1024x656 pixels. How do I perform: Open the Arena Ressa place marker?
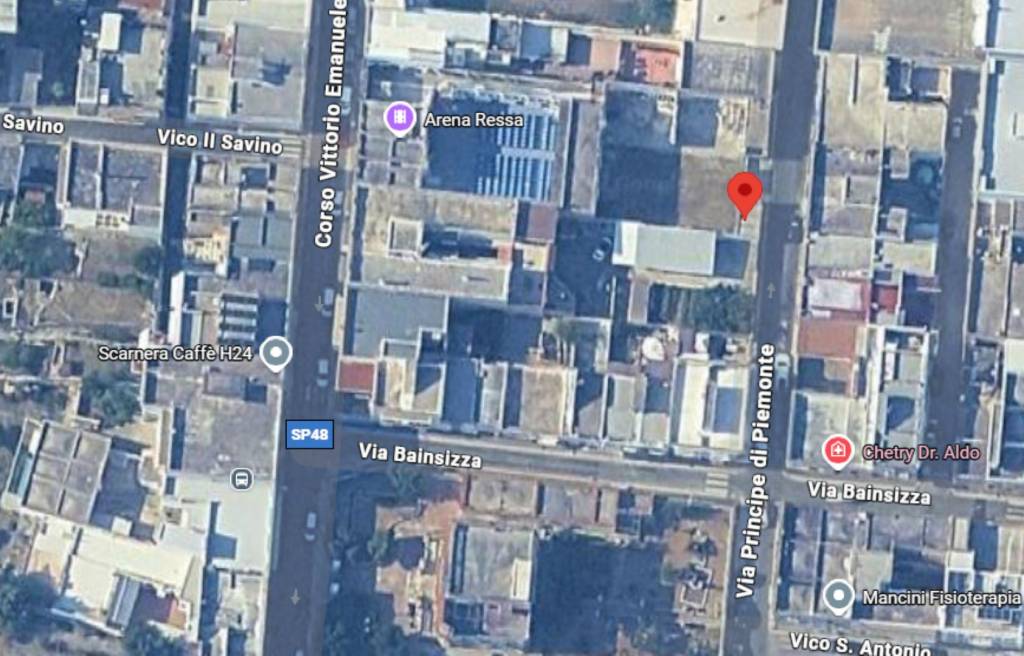tap(400, 120)
